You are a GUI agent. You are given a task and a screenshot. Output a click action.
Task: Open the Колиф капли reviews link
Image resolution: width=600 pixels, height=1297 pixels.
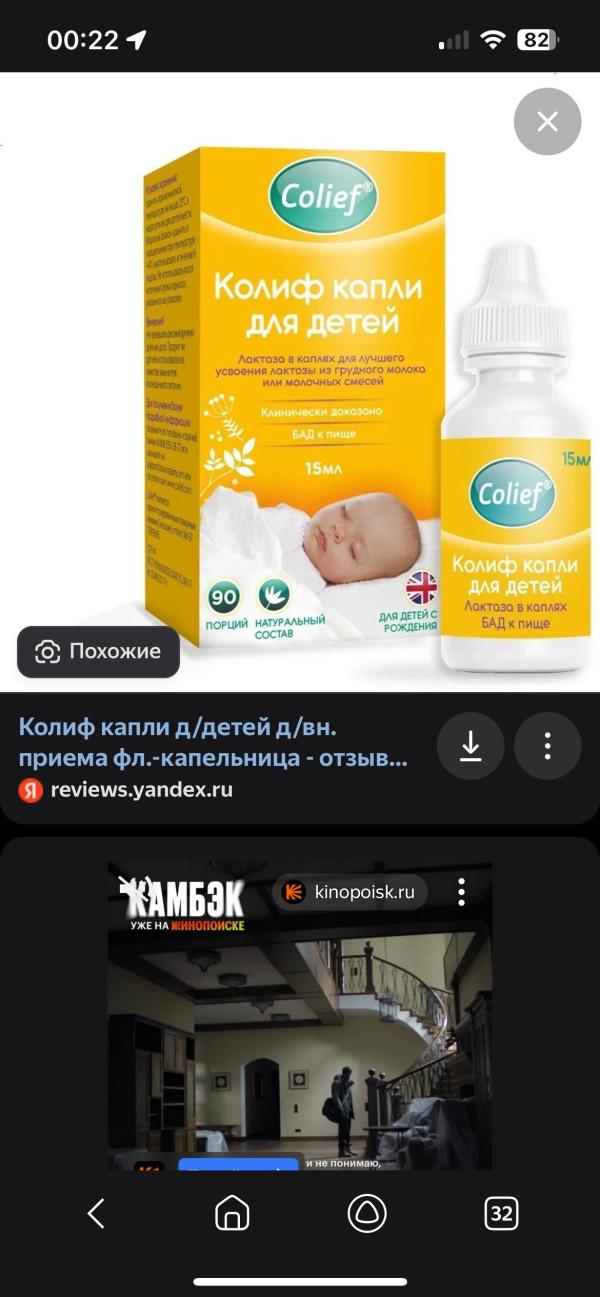[x=213, y=741]
